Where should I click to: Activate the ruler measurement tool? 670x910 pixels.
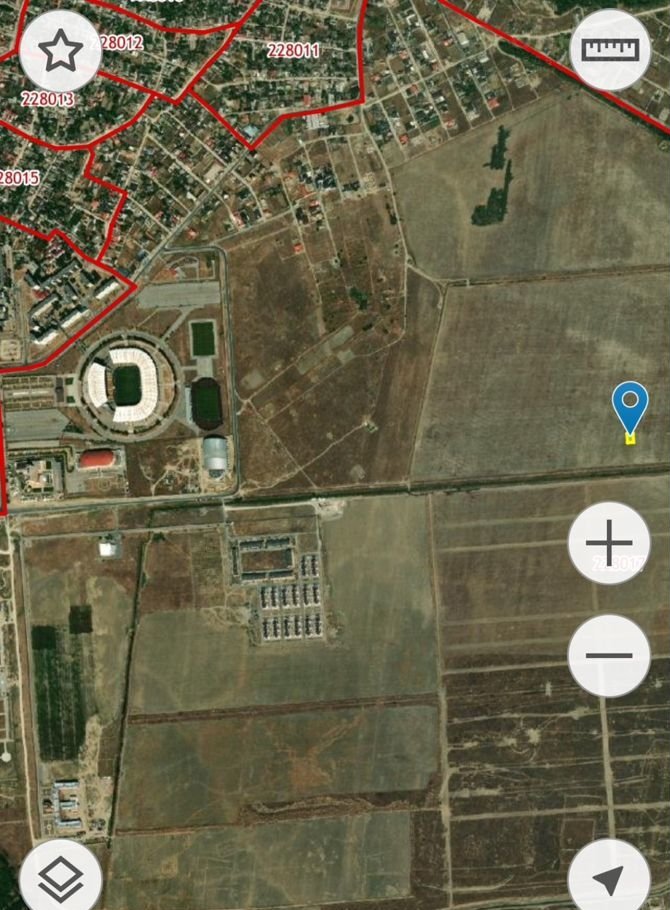click(x=610, y=50)
